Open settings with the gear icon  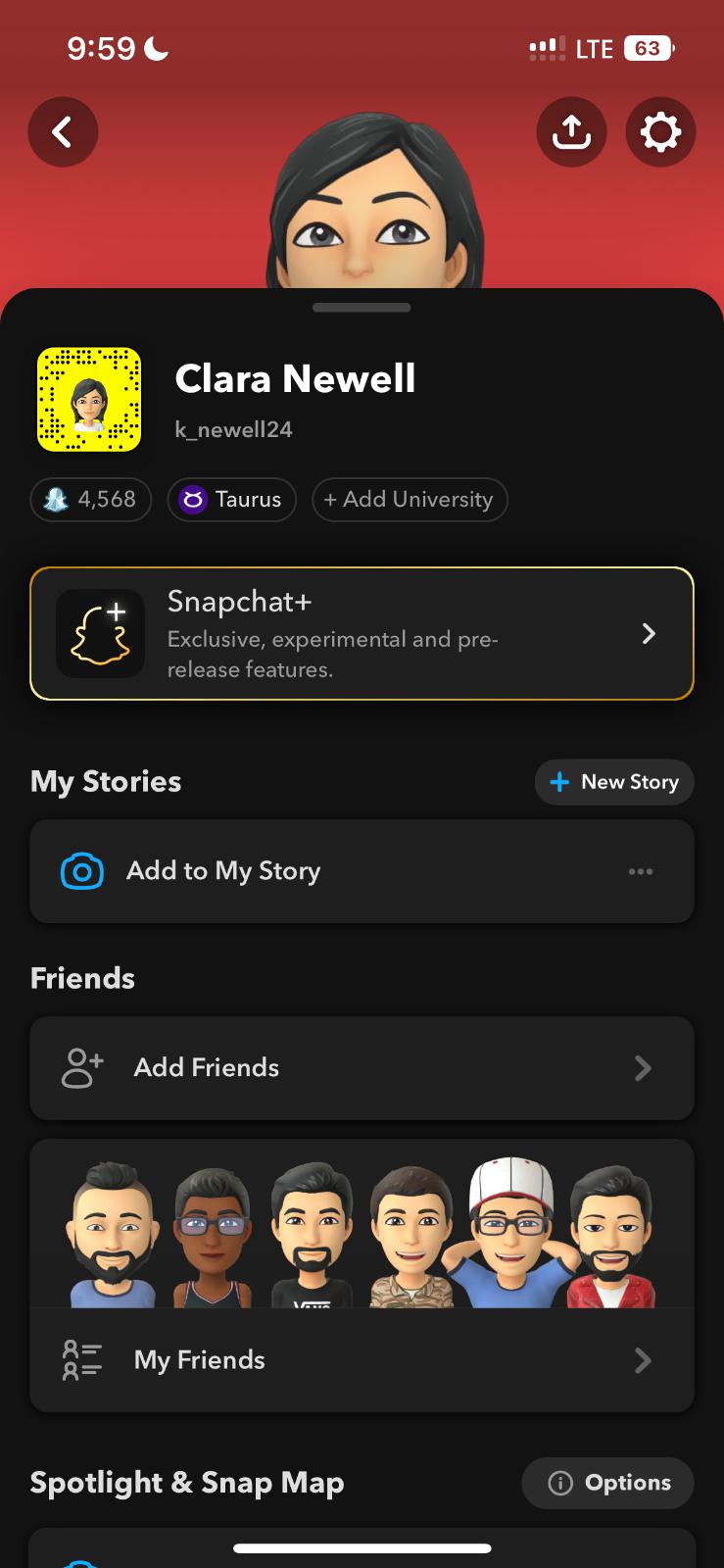tap(660, 131)
